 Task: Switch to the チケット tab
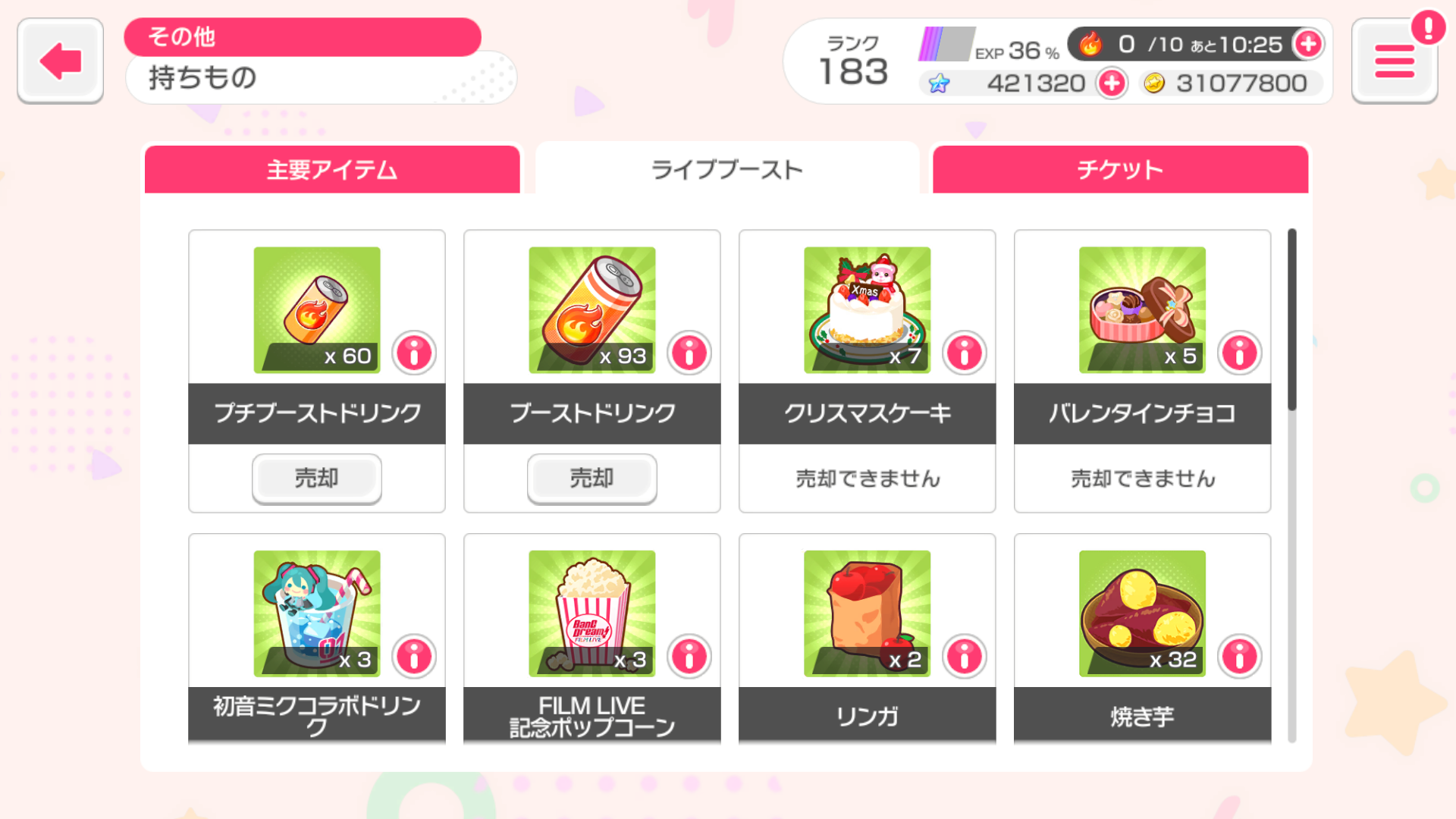pos(1120,169)
